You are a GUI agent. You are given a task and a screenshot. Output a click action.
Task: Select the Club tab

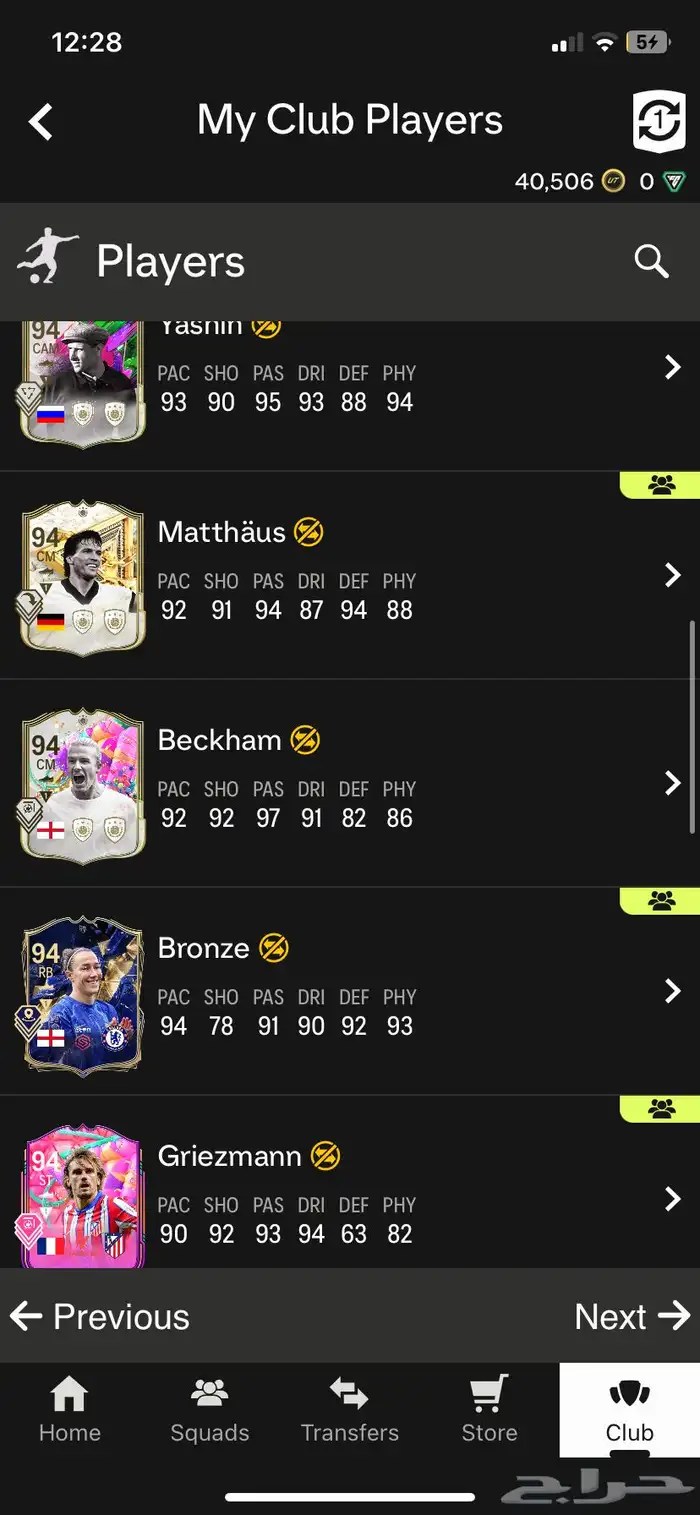[x=630, y=1410]
